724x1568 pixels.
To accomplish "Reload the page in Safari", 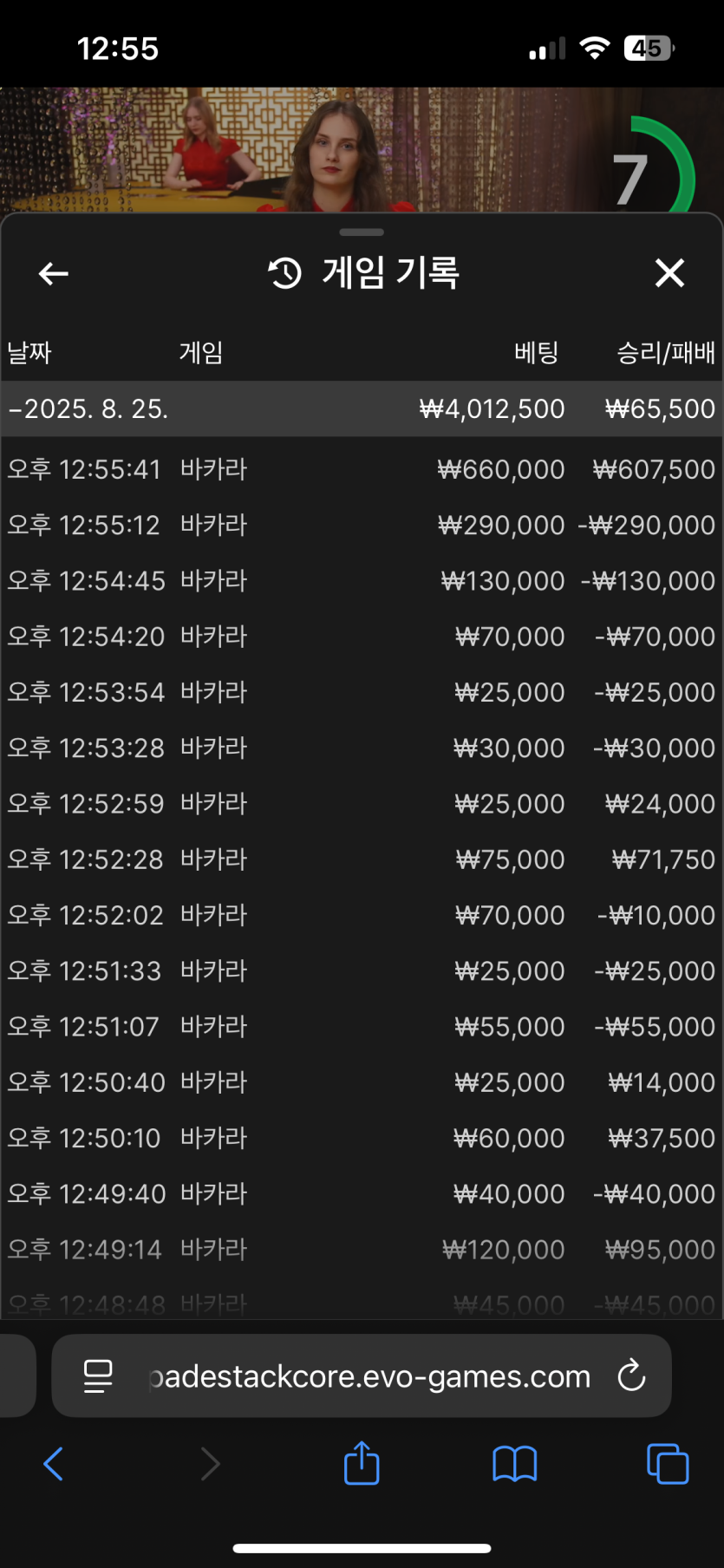I will [x=631, y=1375].
